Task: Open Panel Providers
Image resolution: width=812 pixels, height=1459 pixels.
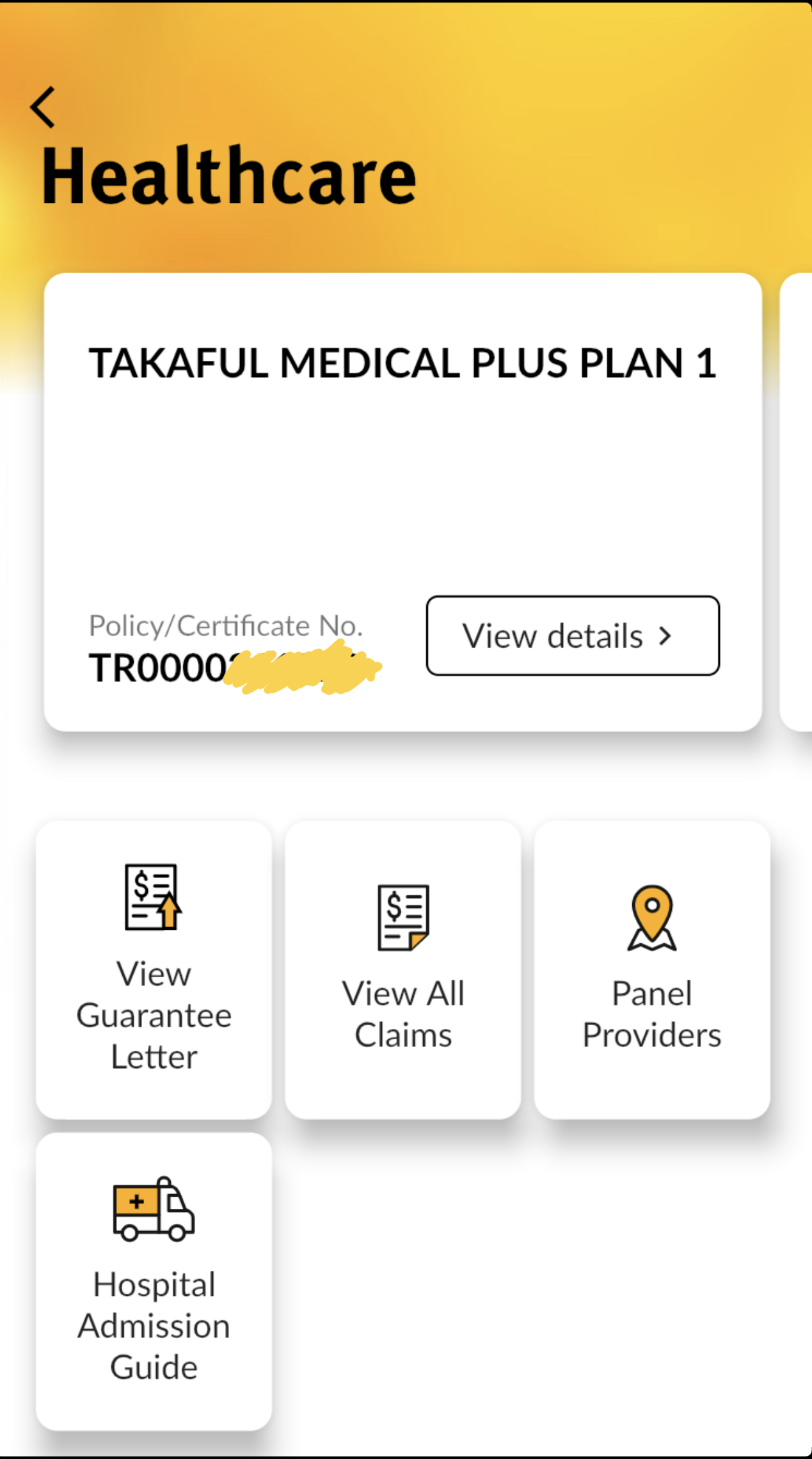Action: click(651, 969)
